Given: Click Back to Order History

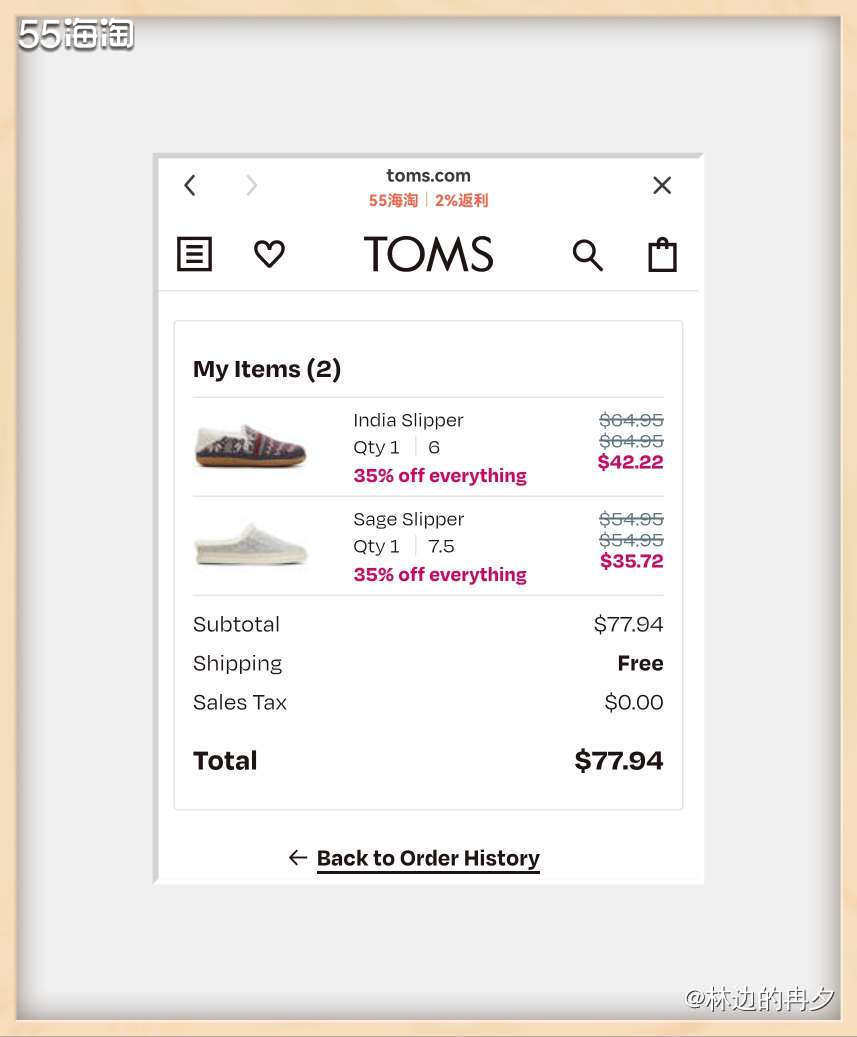Looking at the screenshot, I should coord(428,857).
